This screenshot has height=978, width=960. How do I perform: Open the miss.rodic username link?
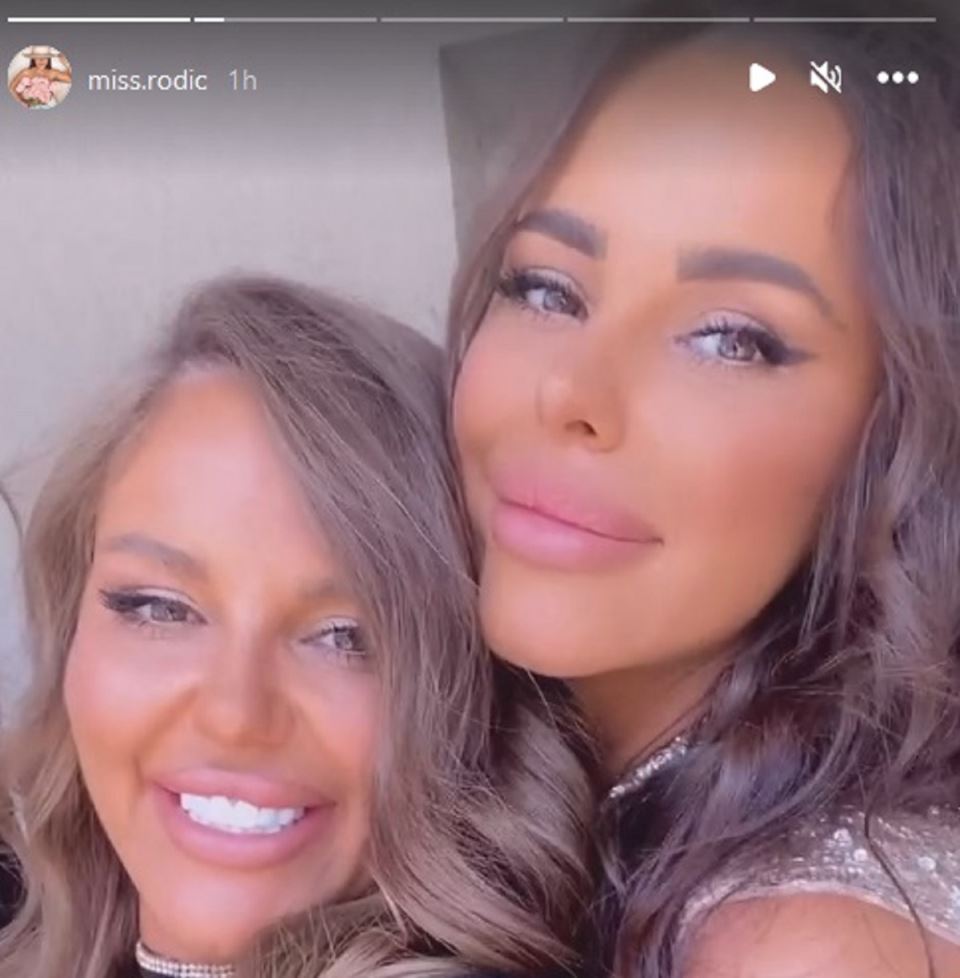pos(147,81)
